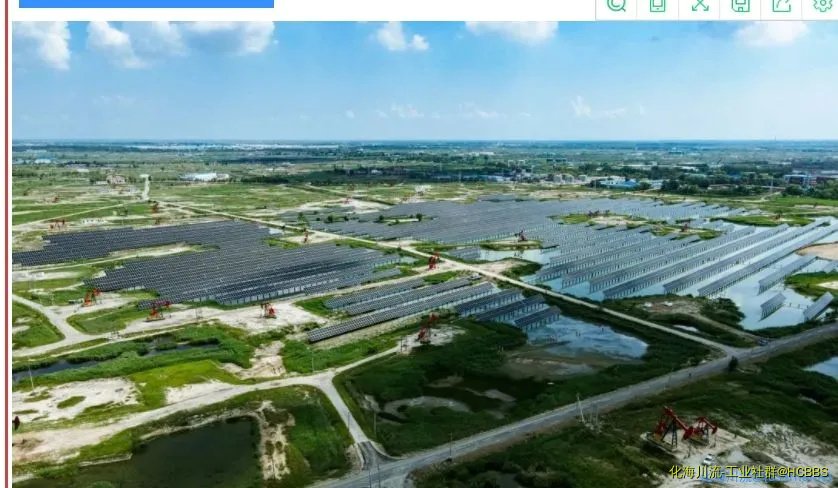Expand the view to fullscreen

[699, 5]
